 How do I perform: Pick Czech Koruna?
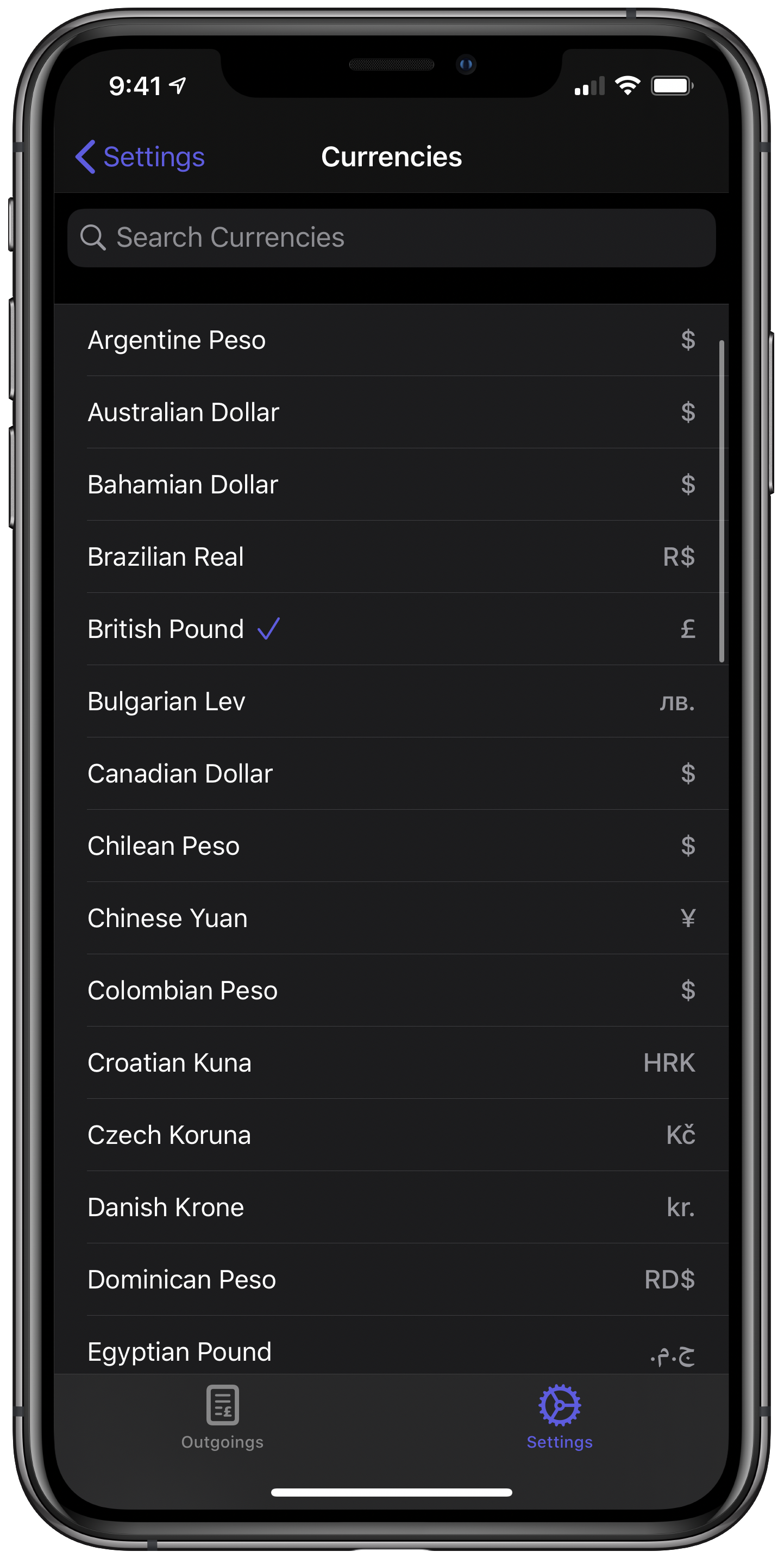point(391,1135)
